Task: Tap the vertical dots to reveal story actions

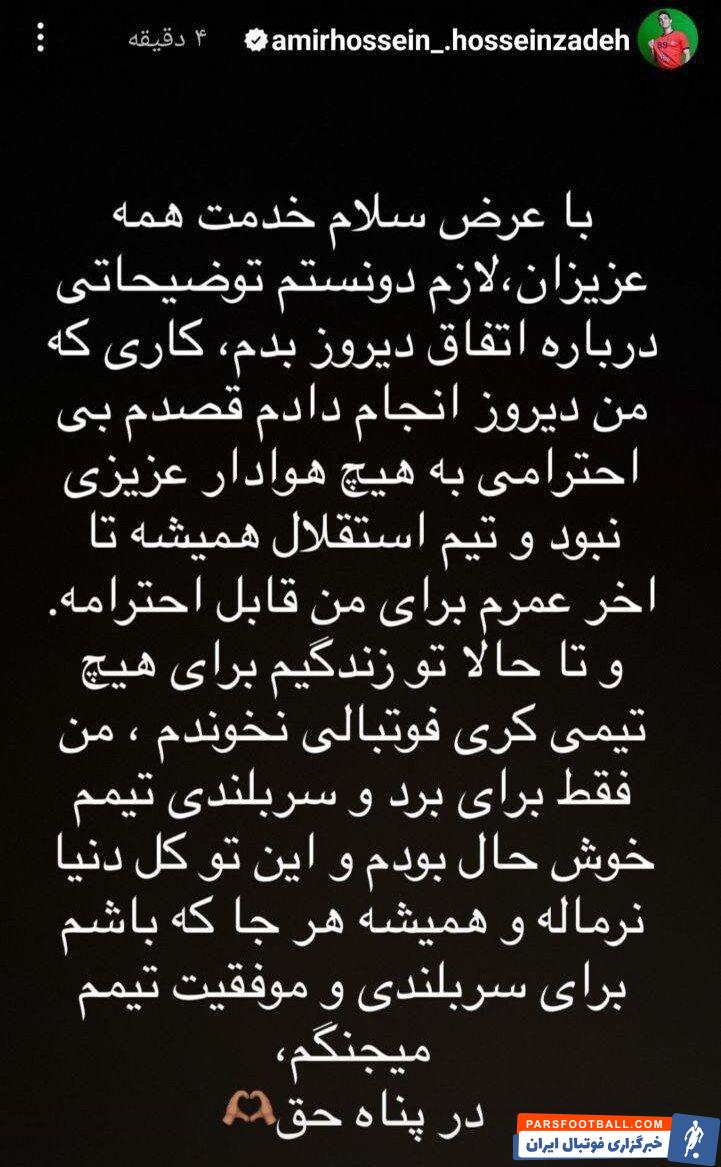Action: [x=40, y=37]
